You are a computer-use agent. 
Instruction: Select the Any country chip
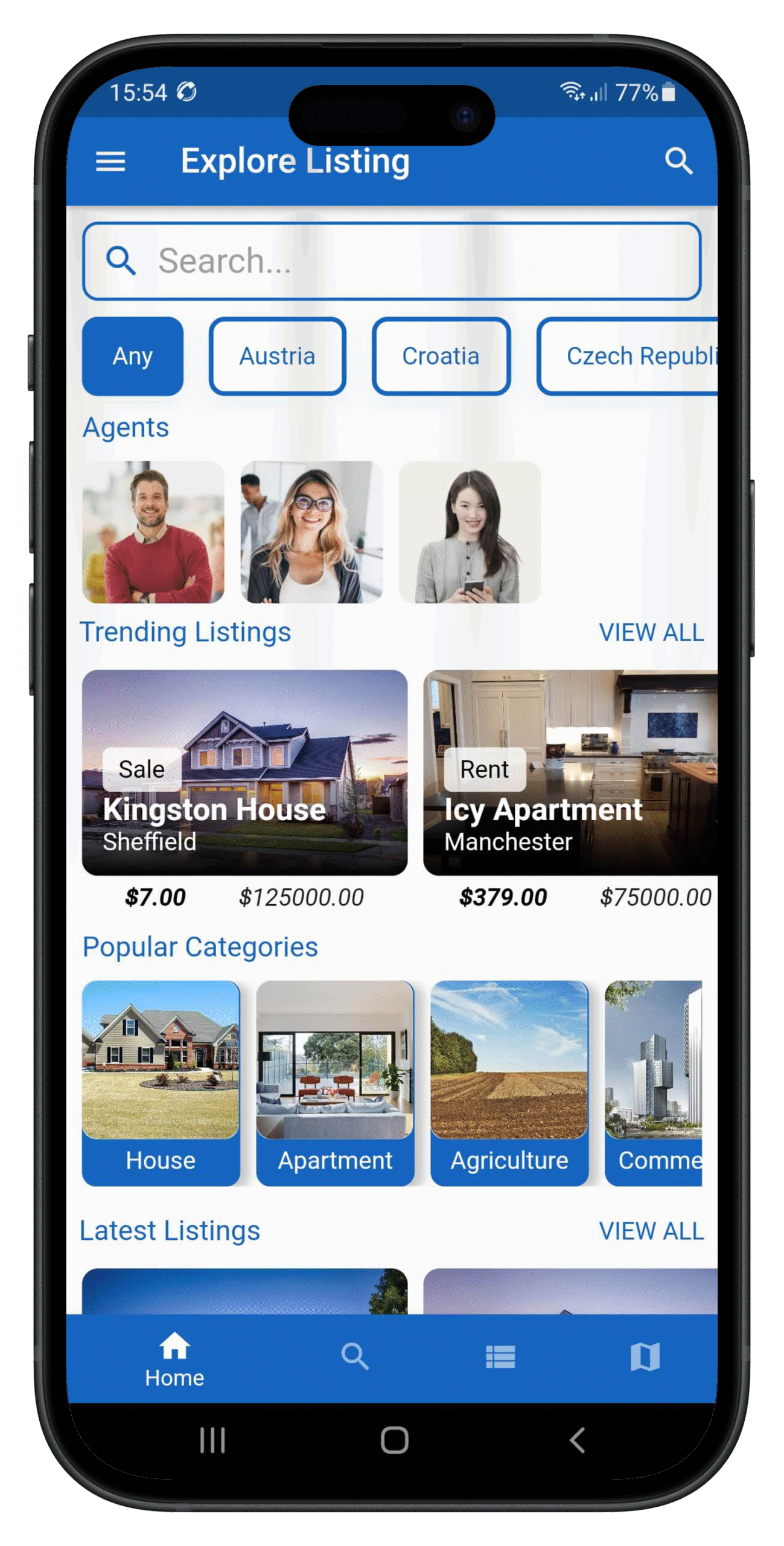(133, 356)
